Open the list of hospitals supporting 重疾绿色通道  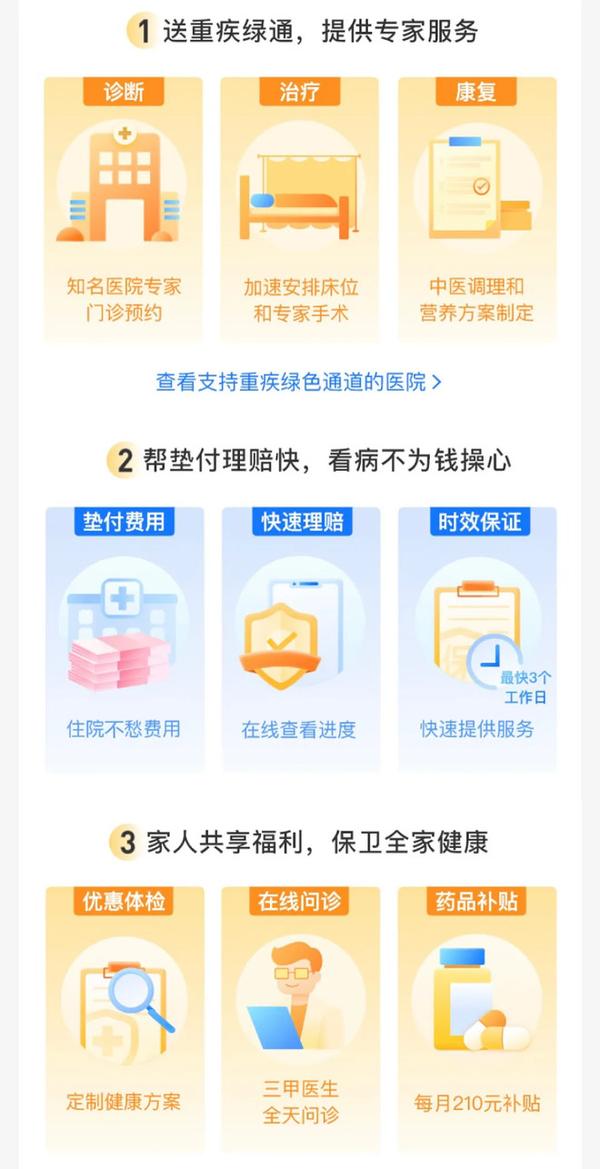click(x=298, y=382)
